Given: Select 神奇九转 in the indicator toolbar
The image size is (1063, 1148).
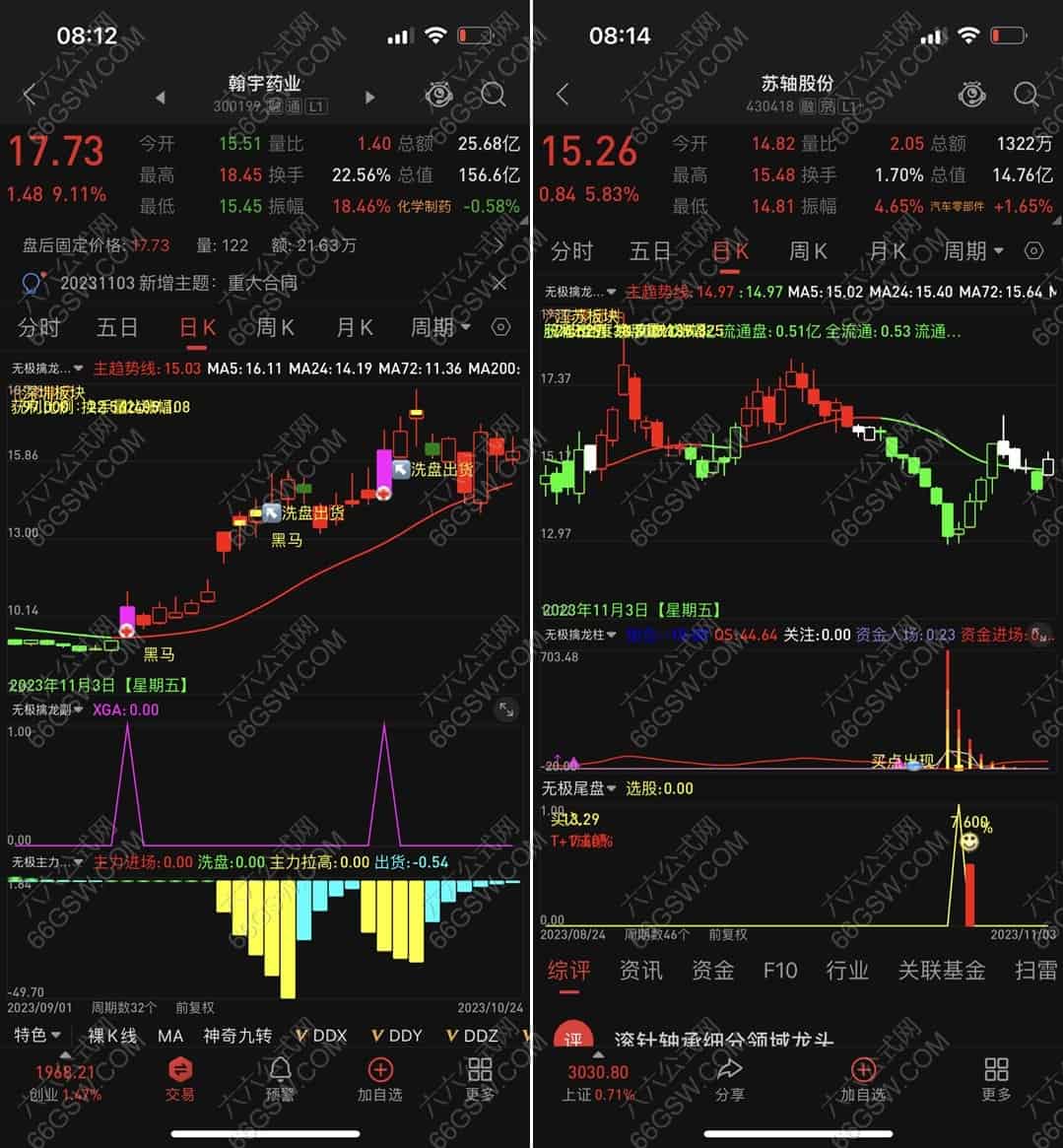Looking at the screenshot, I should [237, 1036].
